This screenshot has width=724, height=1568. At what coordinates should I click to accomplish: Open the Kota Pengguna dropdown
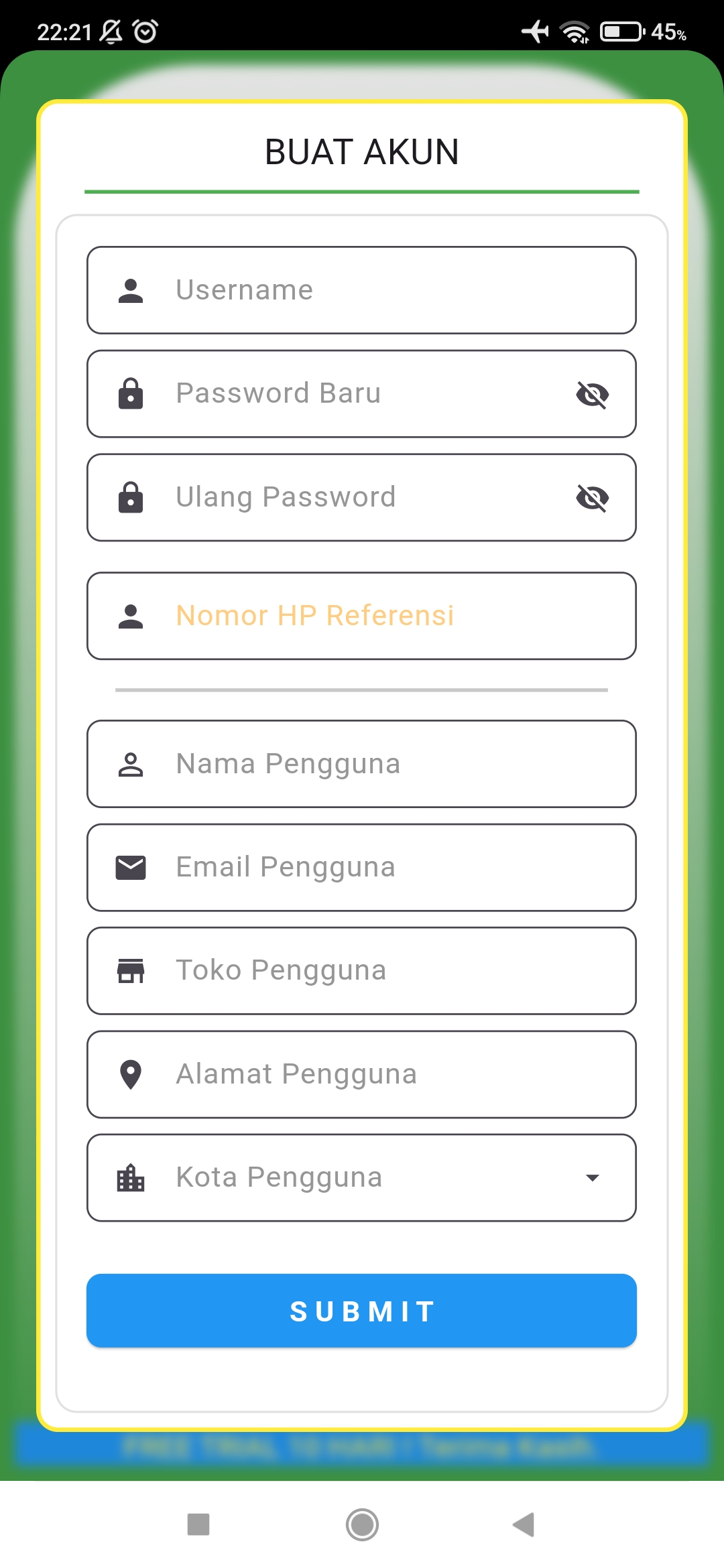coord(593,1177)
